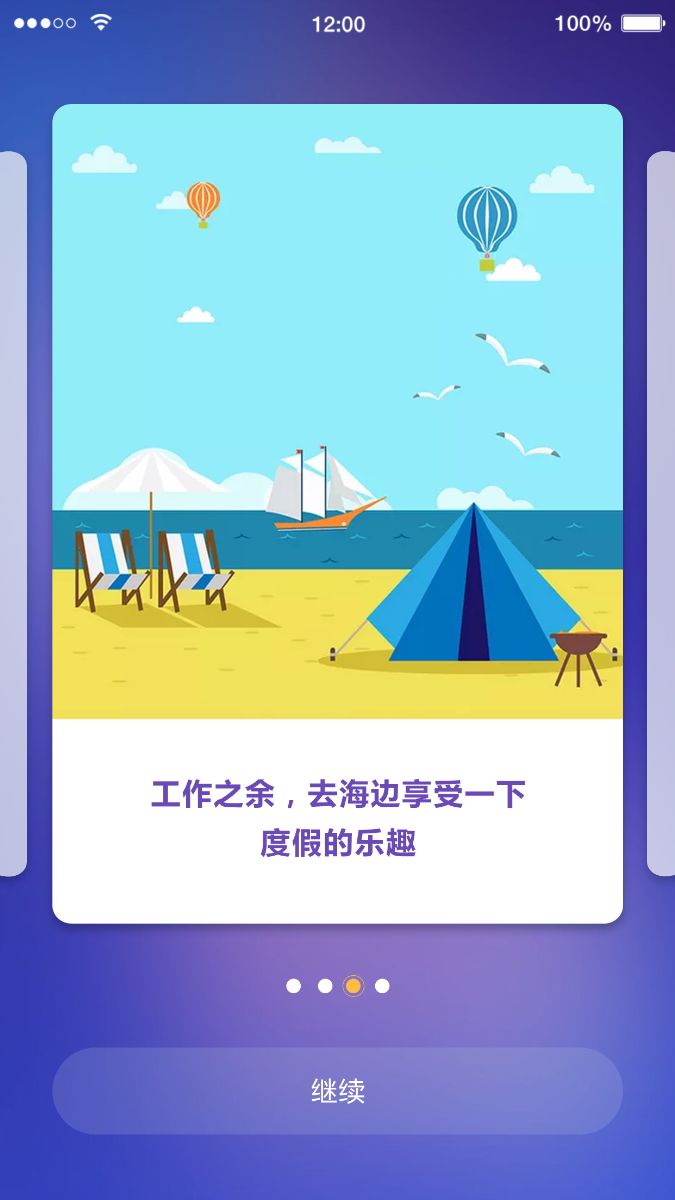Select the first page indicator dot
This screenshot has width=675, height=1200.
293,986
